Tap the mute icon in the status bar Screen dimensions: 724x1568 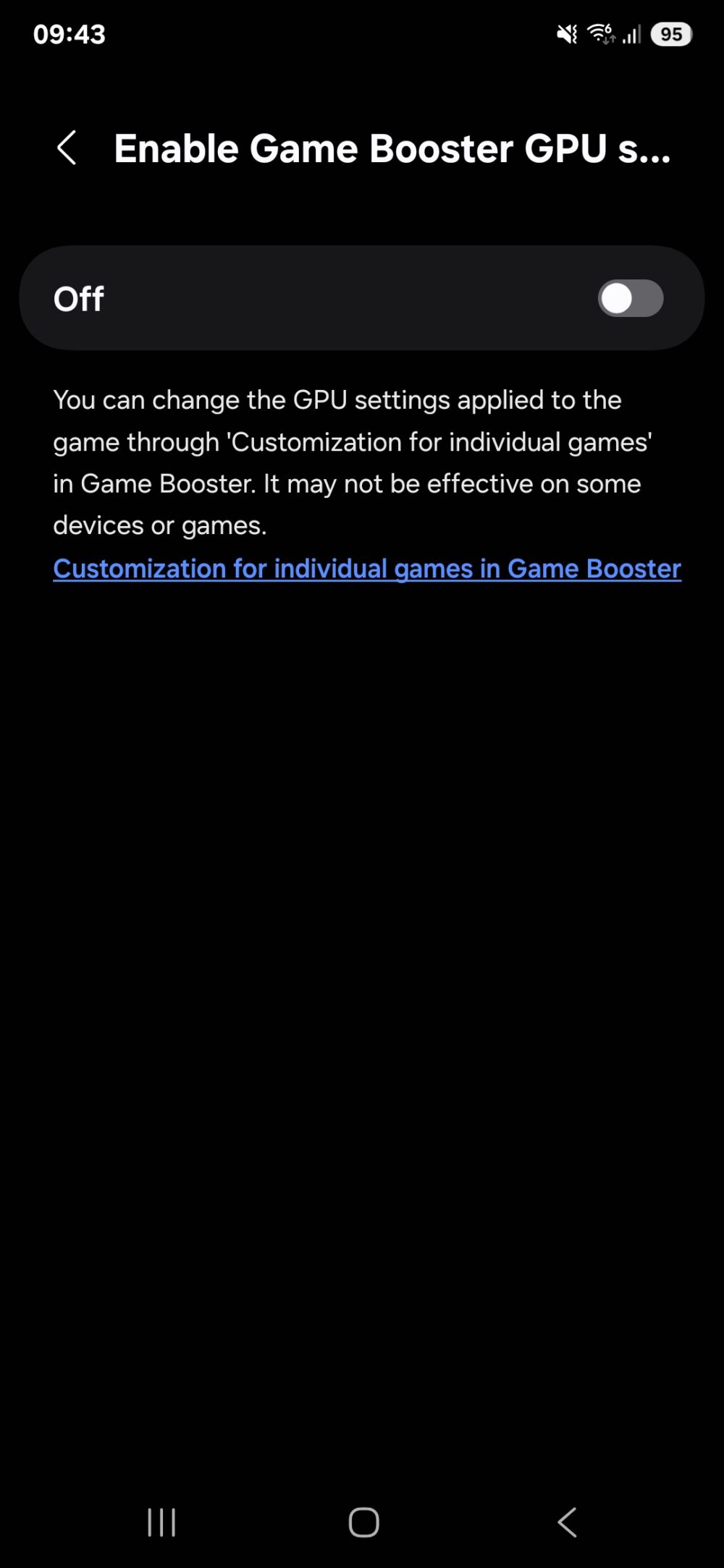click(x=565, y=33)
